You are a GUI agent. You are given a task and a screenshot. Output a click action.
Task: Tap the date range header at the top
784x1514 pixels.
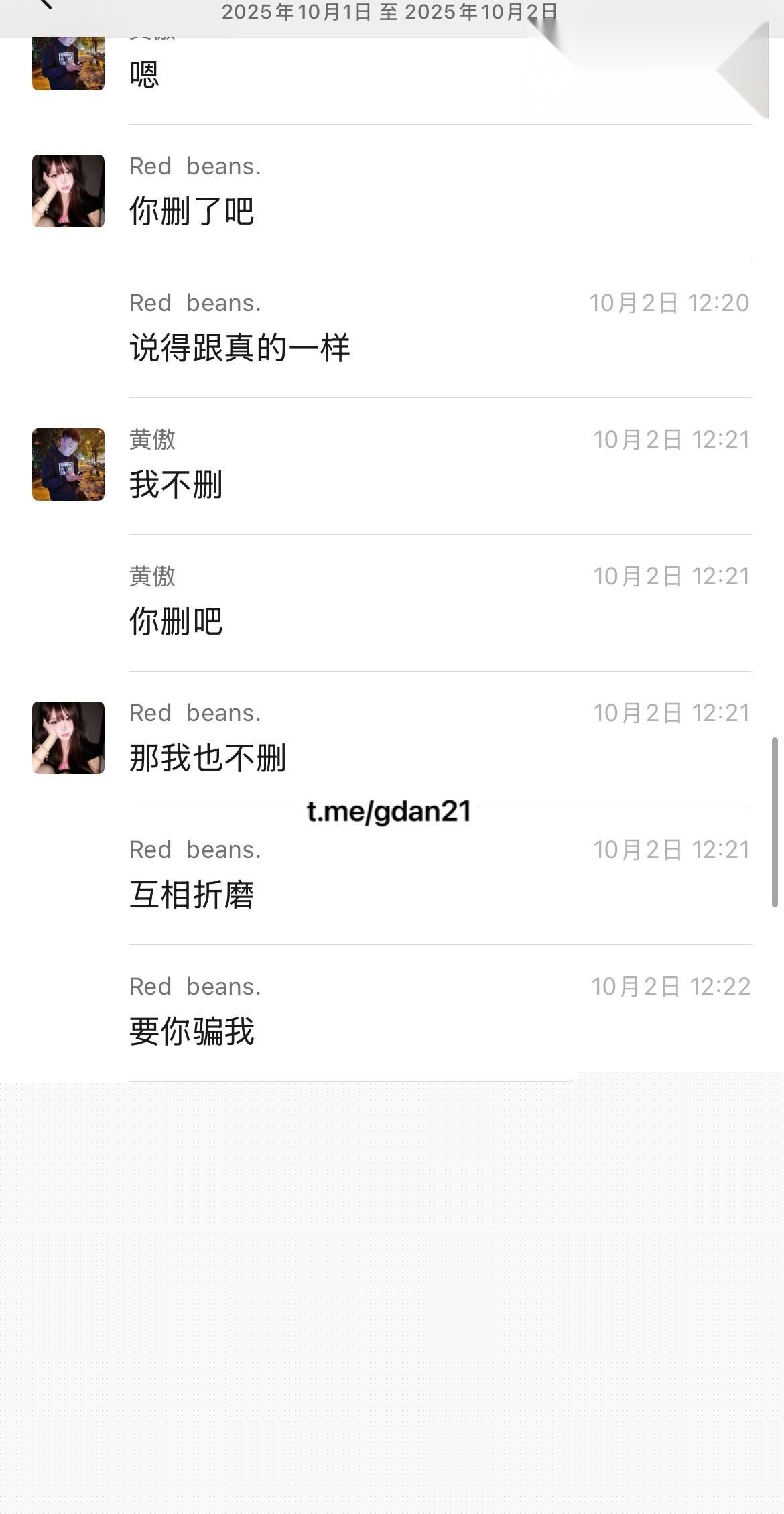392,11
